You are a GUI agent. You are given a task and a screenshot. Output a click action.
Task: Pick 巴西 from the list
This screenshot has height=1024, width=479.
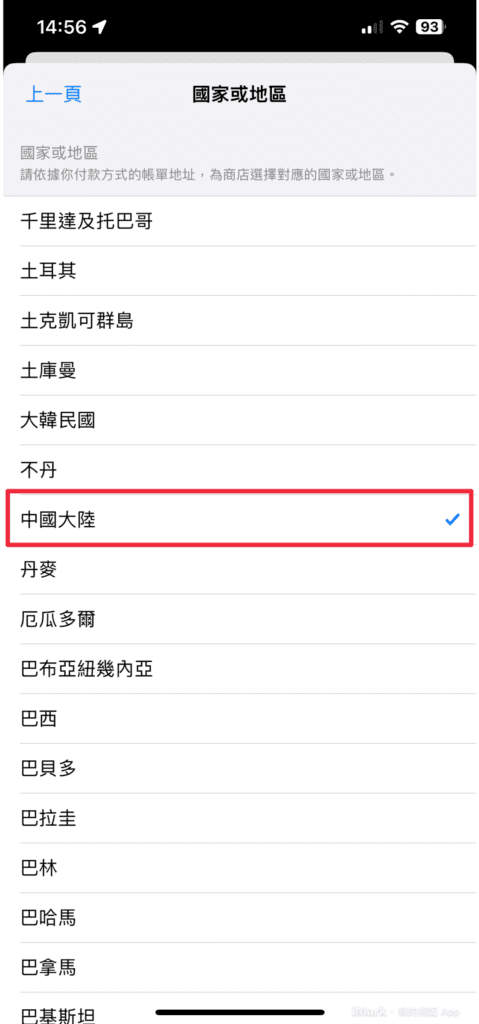tap(239, 718)
